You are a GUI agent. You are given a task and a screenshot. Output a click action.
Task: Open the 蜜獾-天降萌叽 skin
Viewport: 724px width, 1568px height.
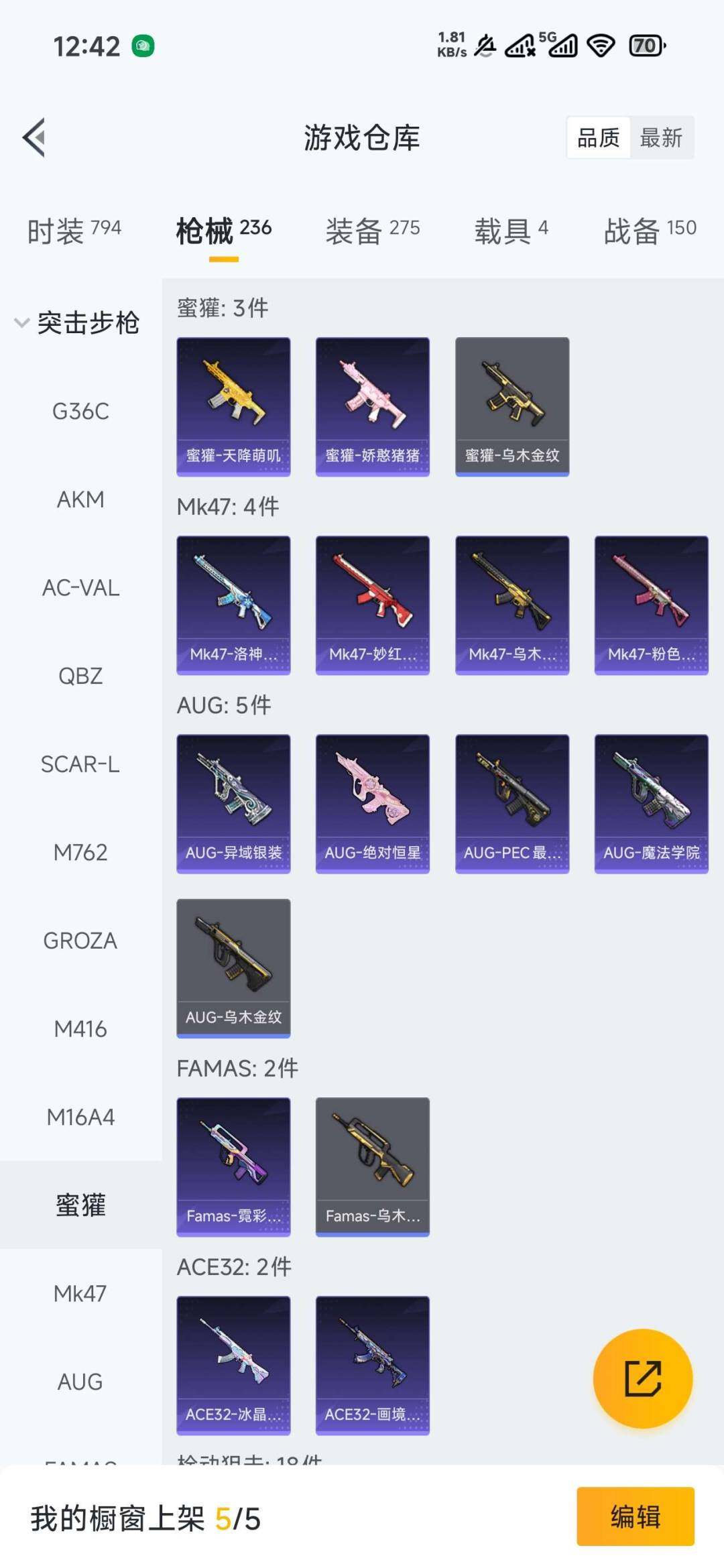[233, 406]
